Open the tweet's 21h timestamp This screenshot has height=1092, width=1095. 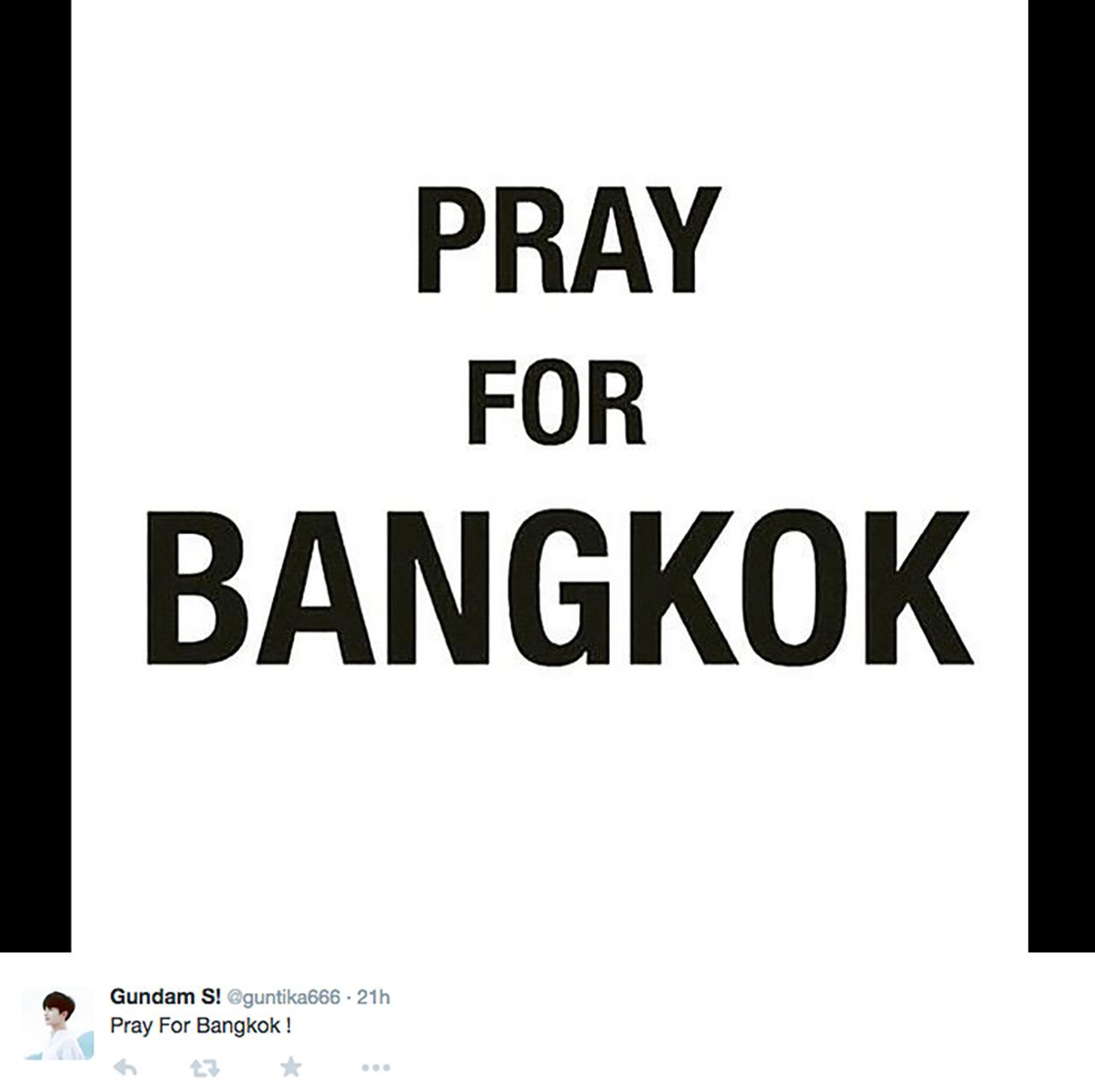(x=373, y=998)
